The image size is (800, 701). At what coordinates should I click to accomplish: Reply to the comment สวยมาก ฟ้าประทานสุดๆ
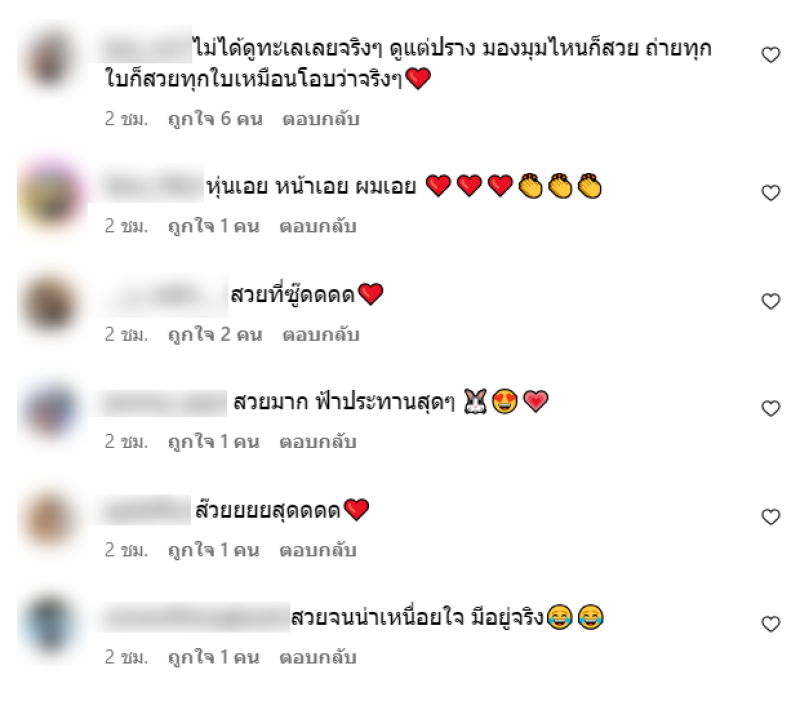click(x=318, y=442)
